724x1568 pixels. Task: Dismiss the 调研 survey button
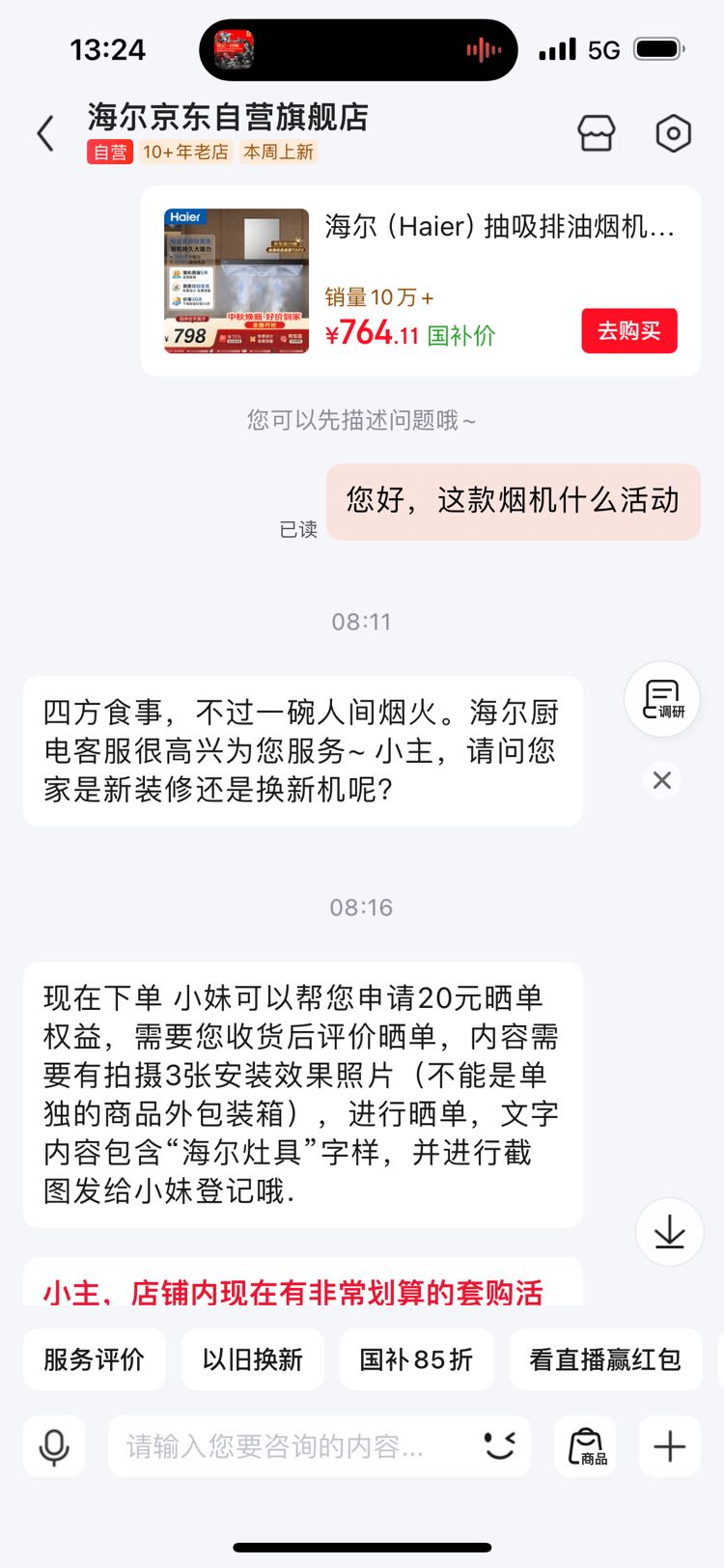662,780
